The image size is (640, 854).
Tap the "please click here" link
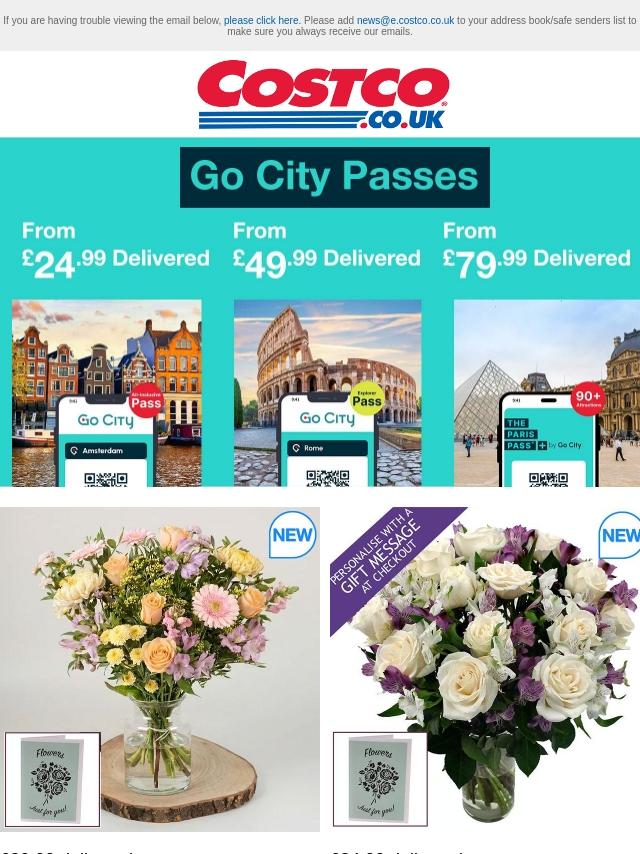(x=261, y=20)
